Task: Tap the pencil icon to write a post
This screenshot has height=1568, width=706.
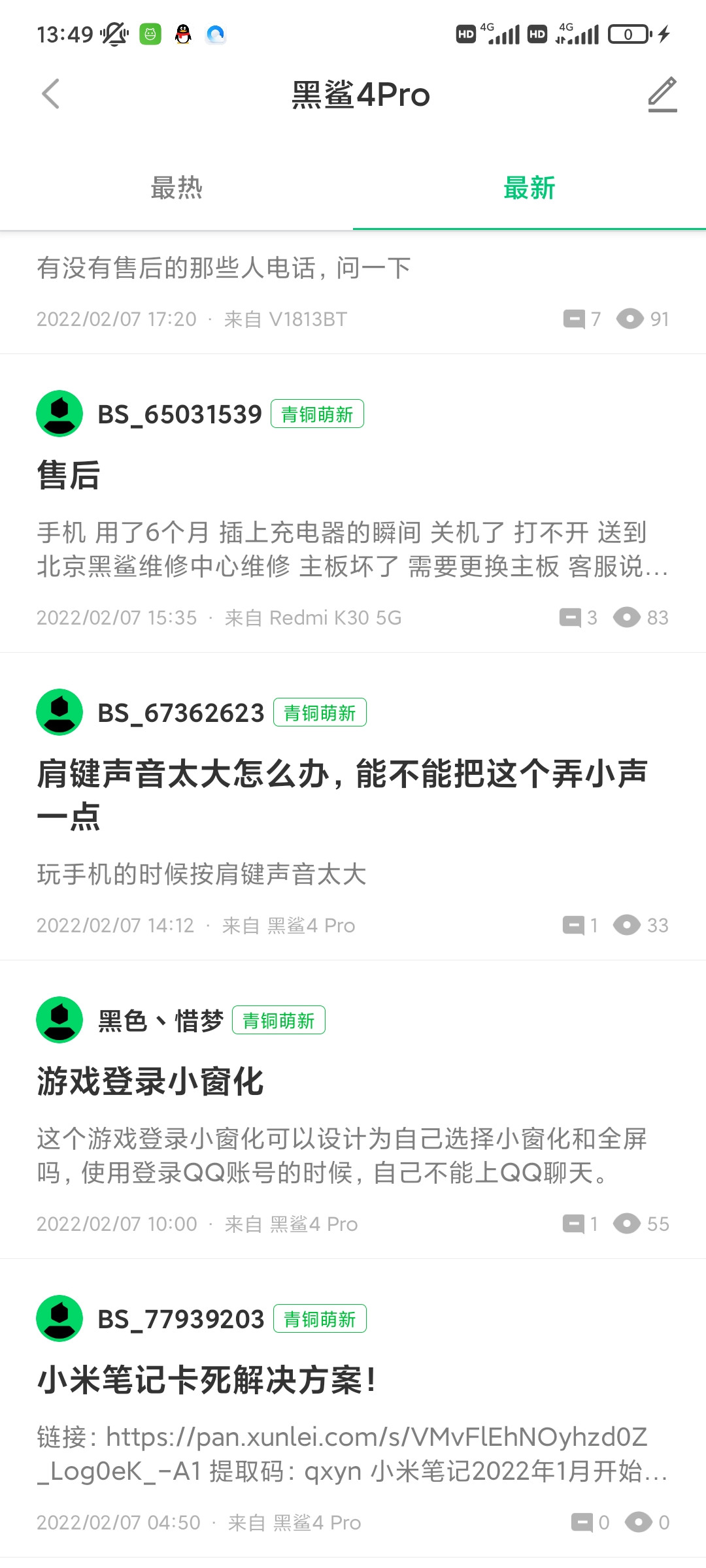Action: (662, 94)
